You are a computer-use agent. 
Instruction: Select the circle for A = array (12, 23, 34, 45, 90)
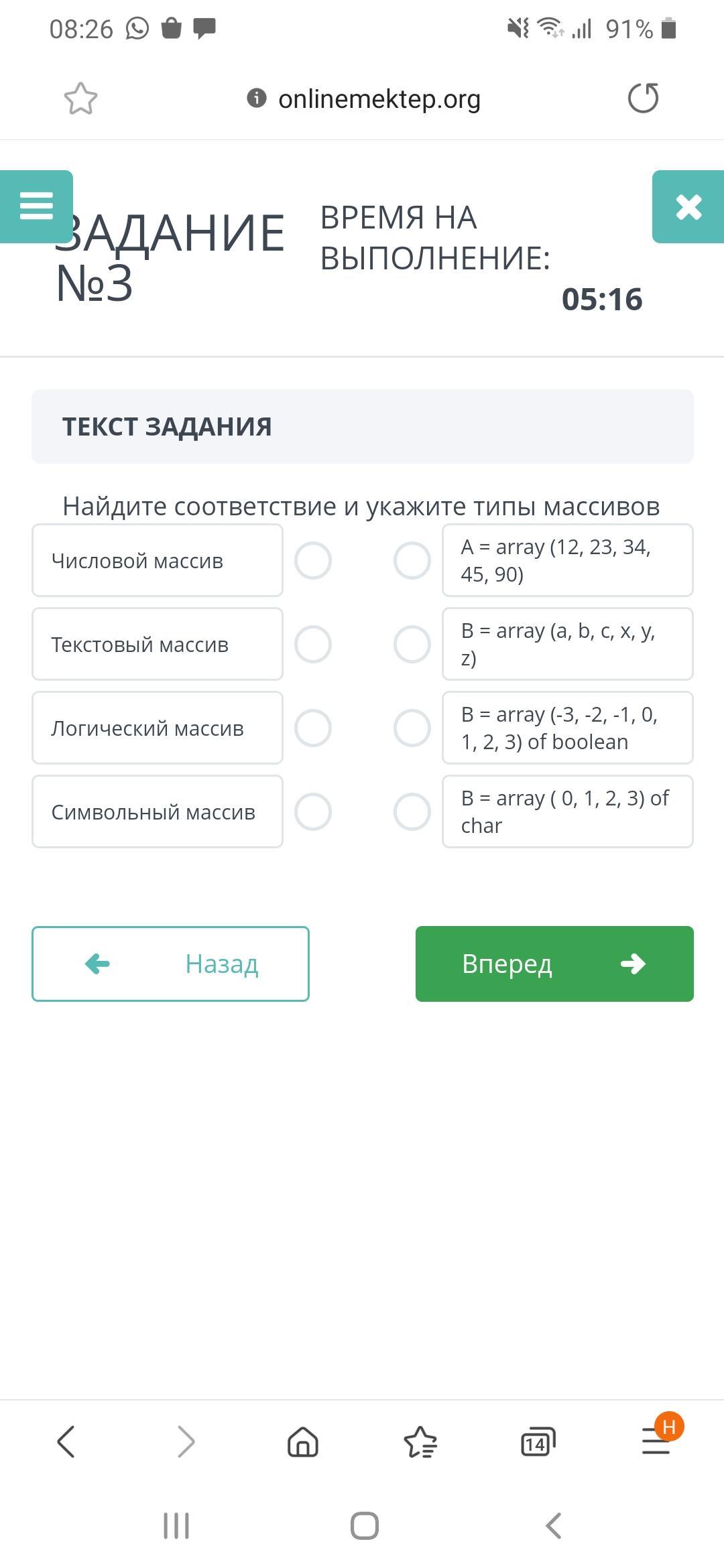412,561
